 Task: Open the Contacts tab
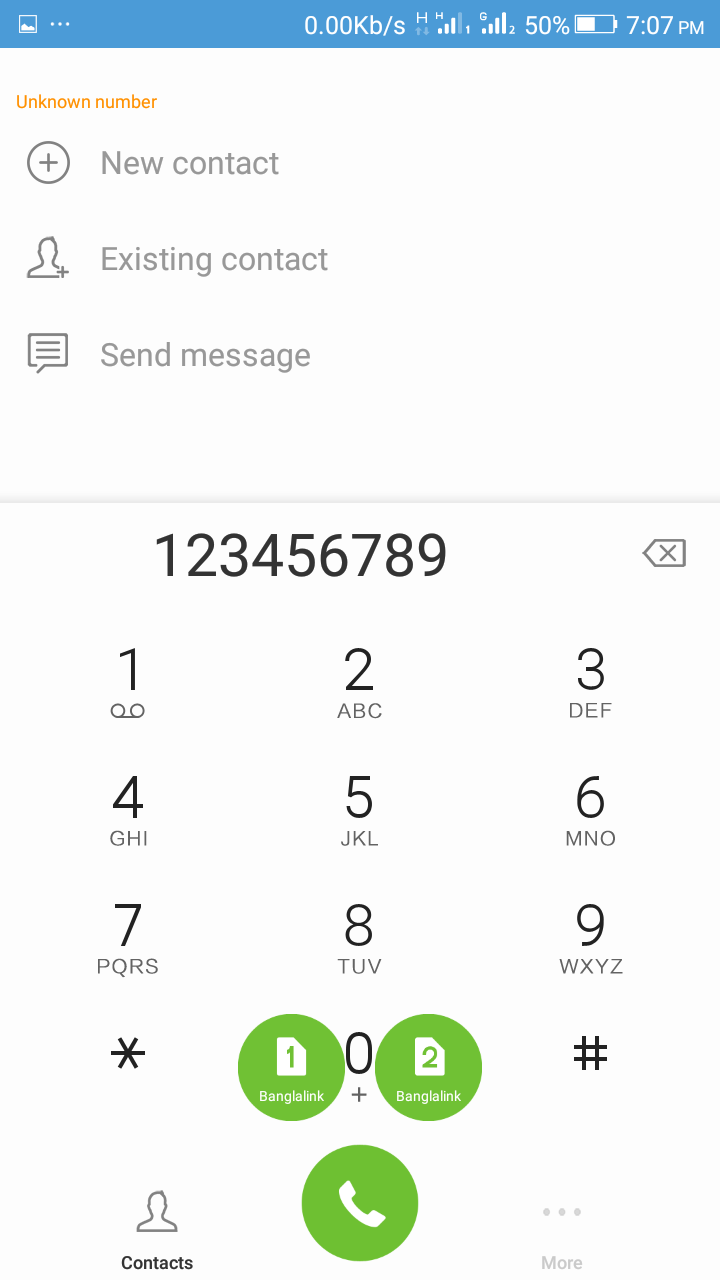[157, 1229]
